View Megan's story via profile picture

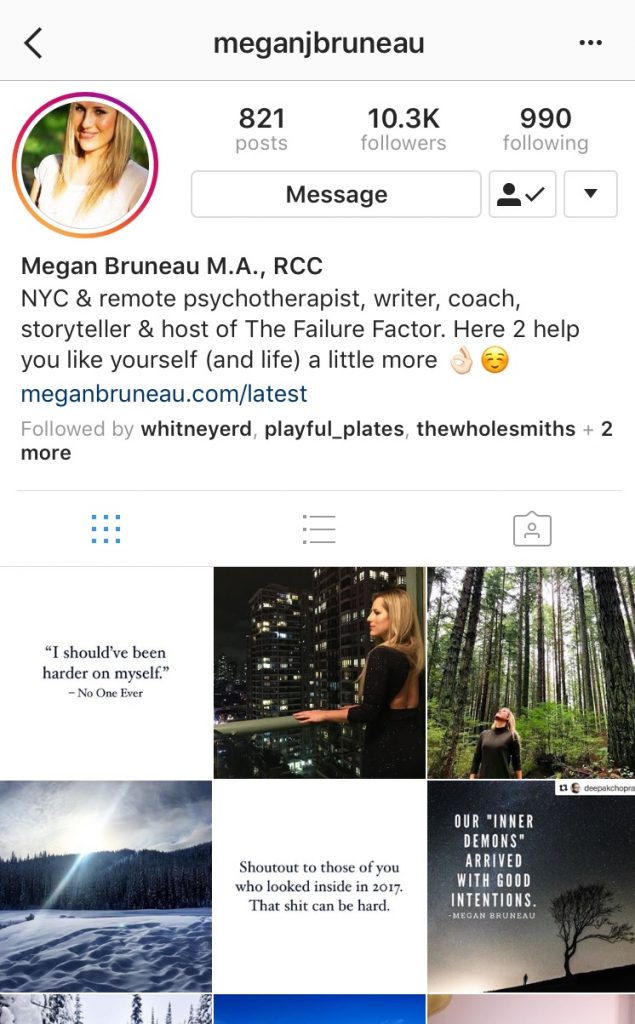click(85, 164)
